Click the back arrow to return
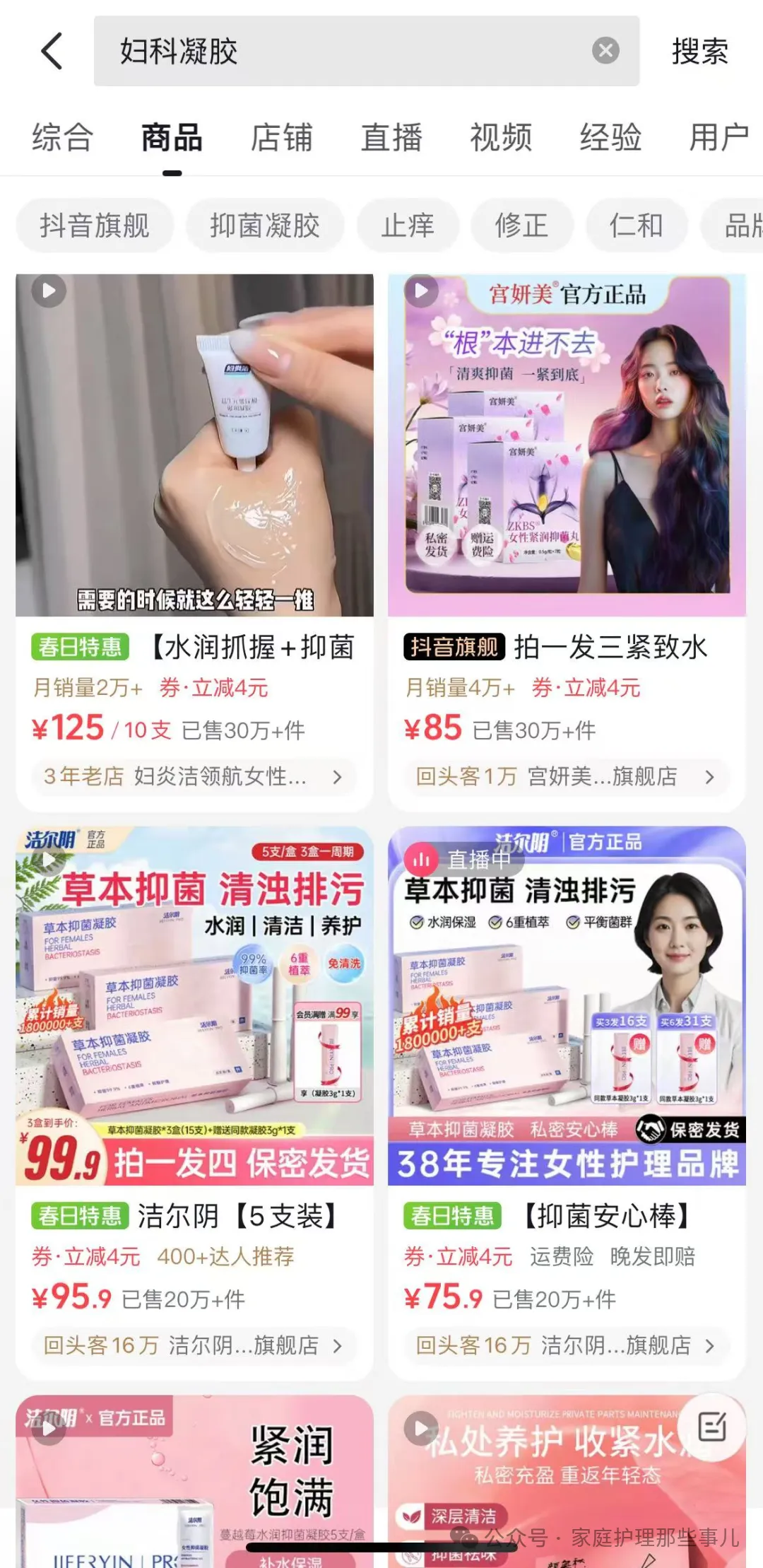Viewport: 763px width, 1568px height. coord(51,51)
